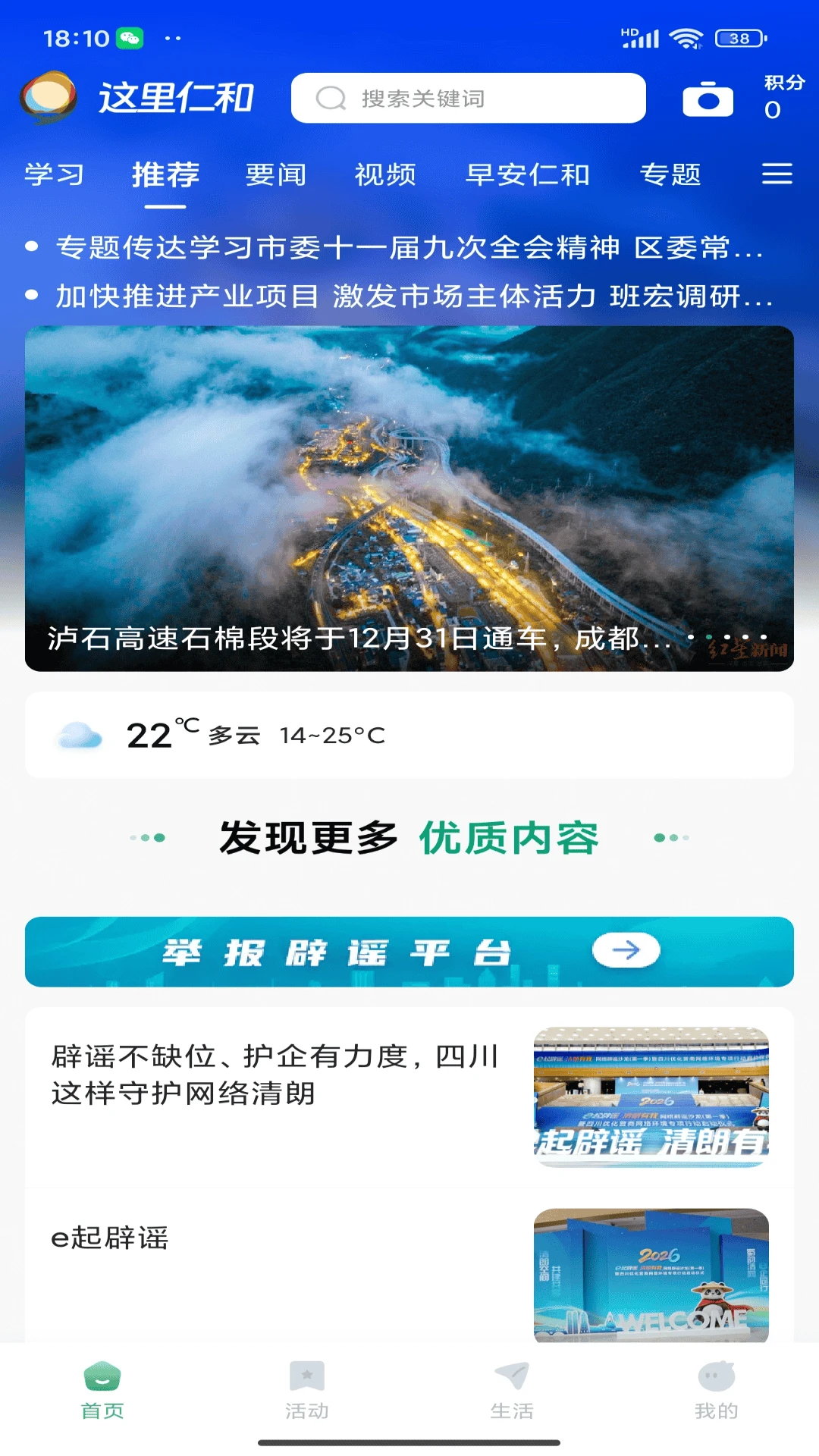This screenshot has height=1456, width=819.
Task: Tap the weather cloud icon
Action: [x=78, y=734]
